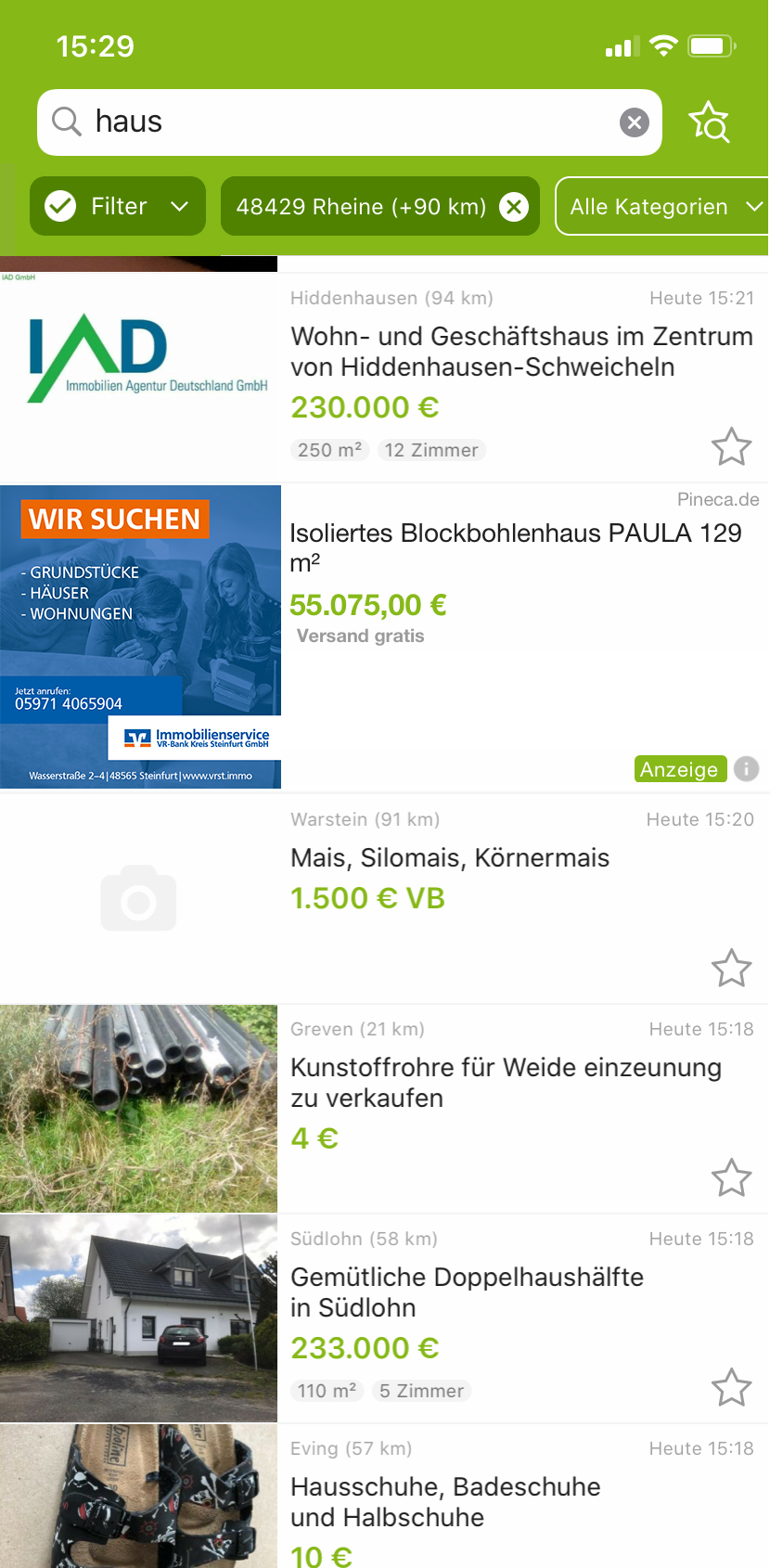The height and width of the screenshot is (1568, 770).
Task: Remove the 48429 Rheine location filter
Action: coord(514,206)
